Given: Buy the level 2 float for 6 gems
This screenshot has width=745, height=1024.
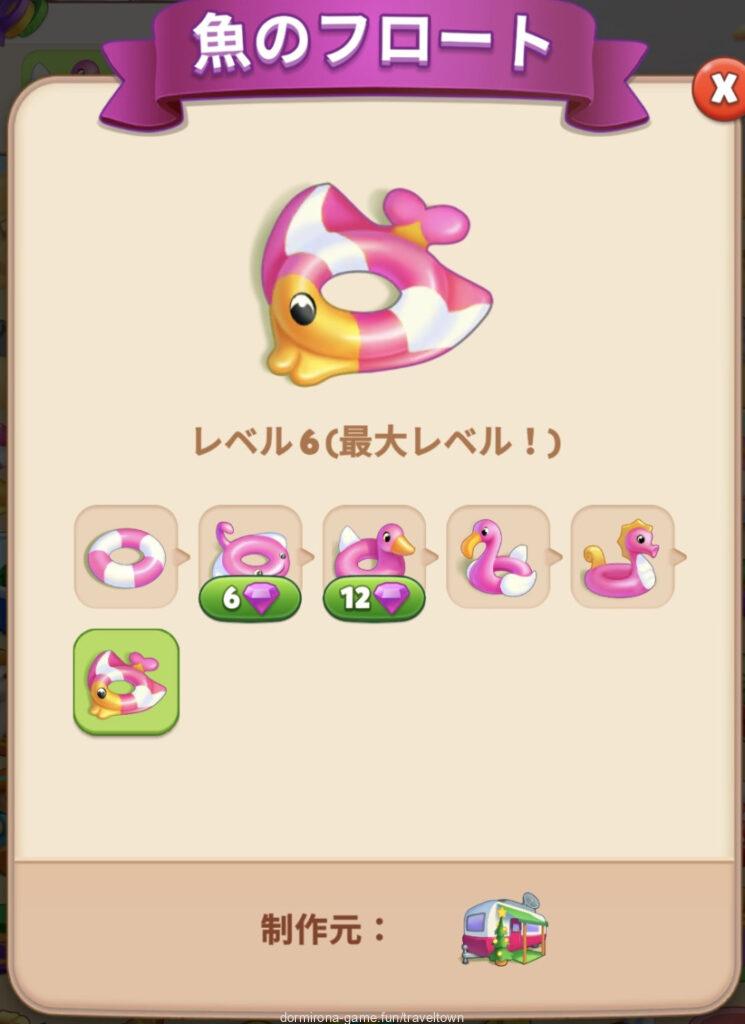Looking at the screenshot, I should pyautogui.click(x=250, y=599).
